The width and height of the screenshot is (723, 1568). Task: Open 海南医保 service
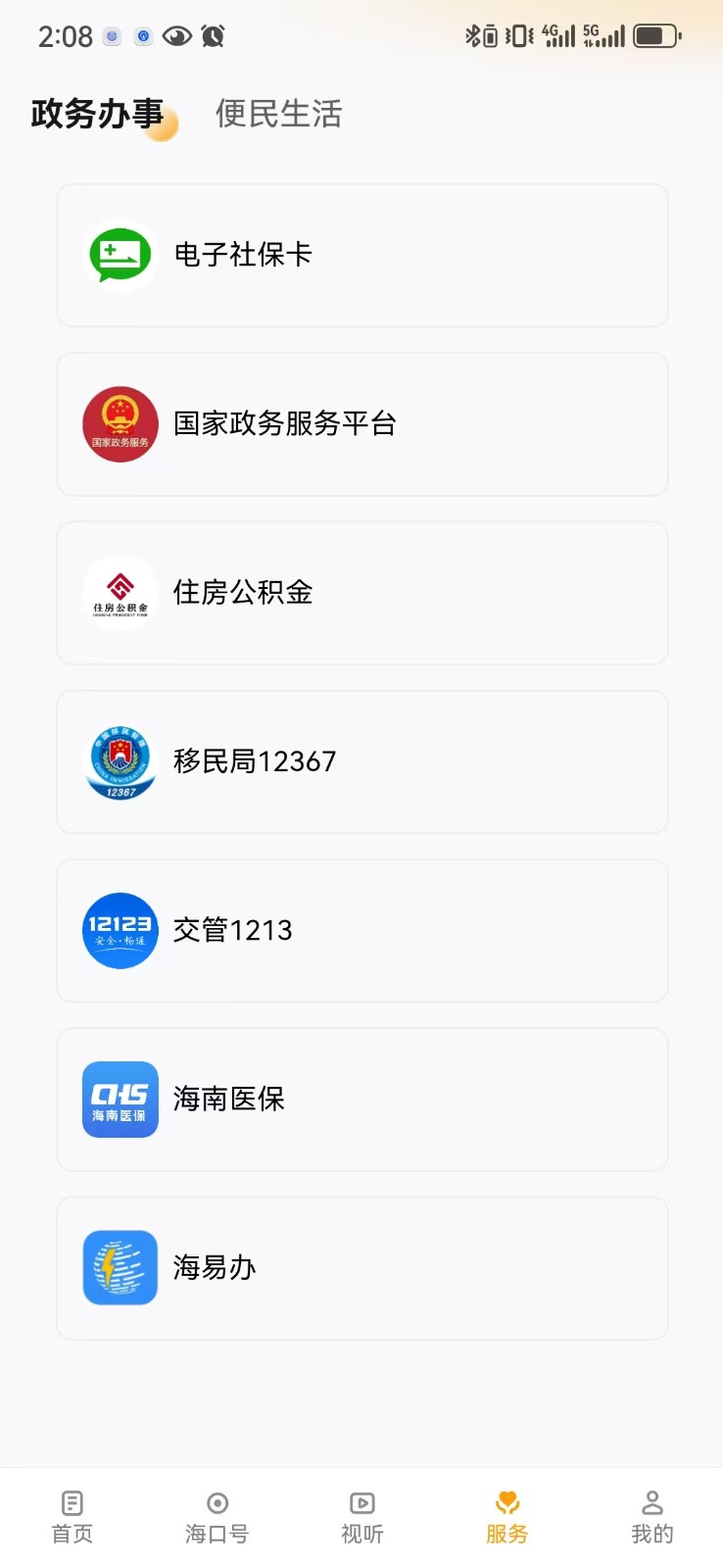[361, 1099]
